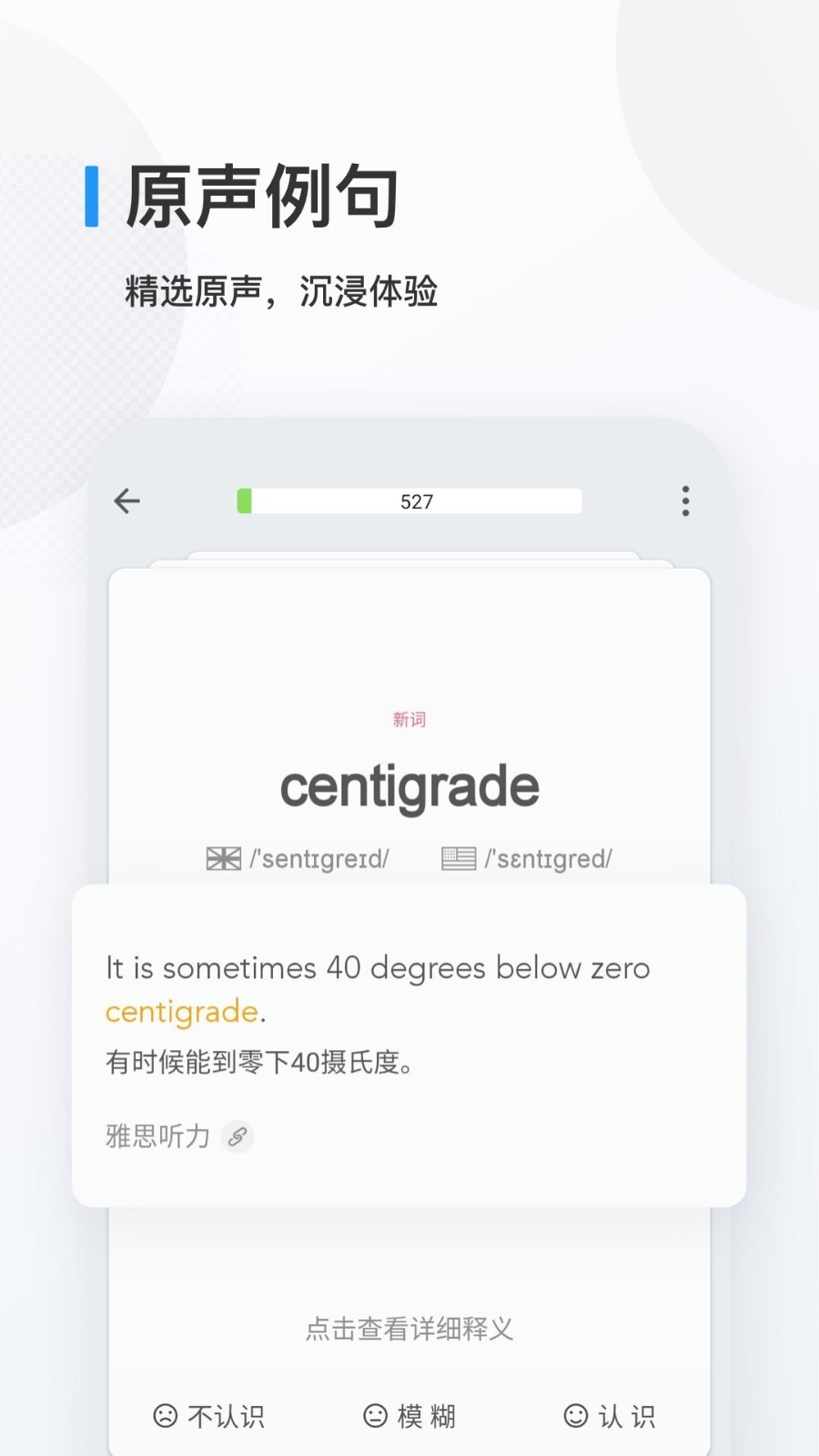Tap the 雅思听力 source label
Image resolution: width=819 pixels, height=1456 pixels.
pyautogui.click(x=156, y=1137)
